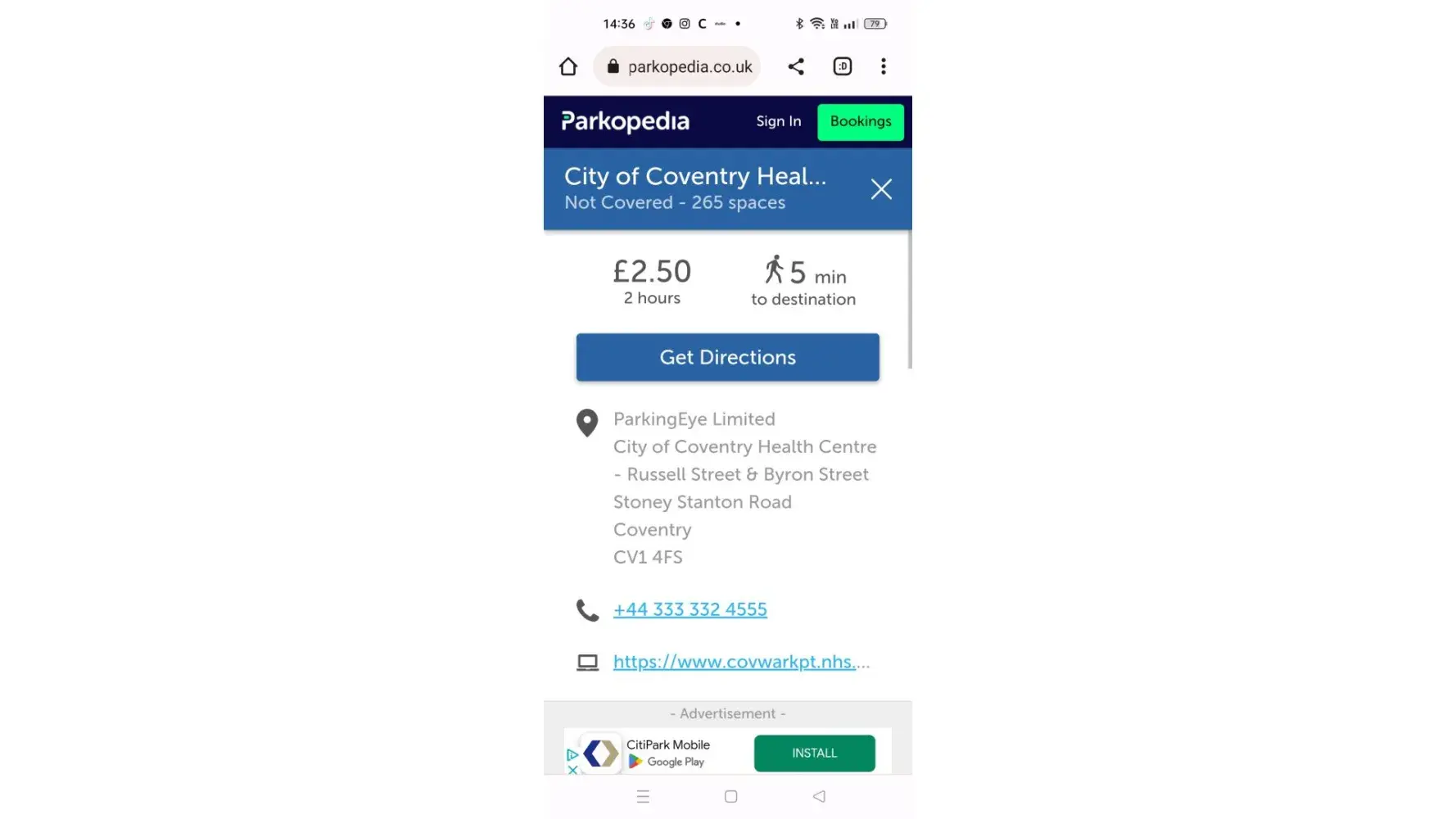
Task: Tap Get Directions
Action: point(727,357)
